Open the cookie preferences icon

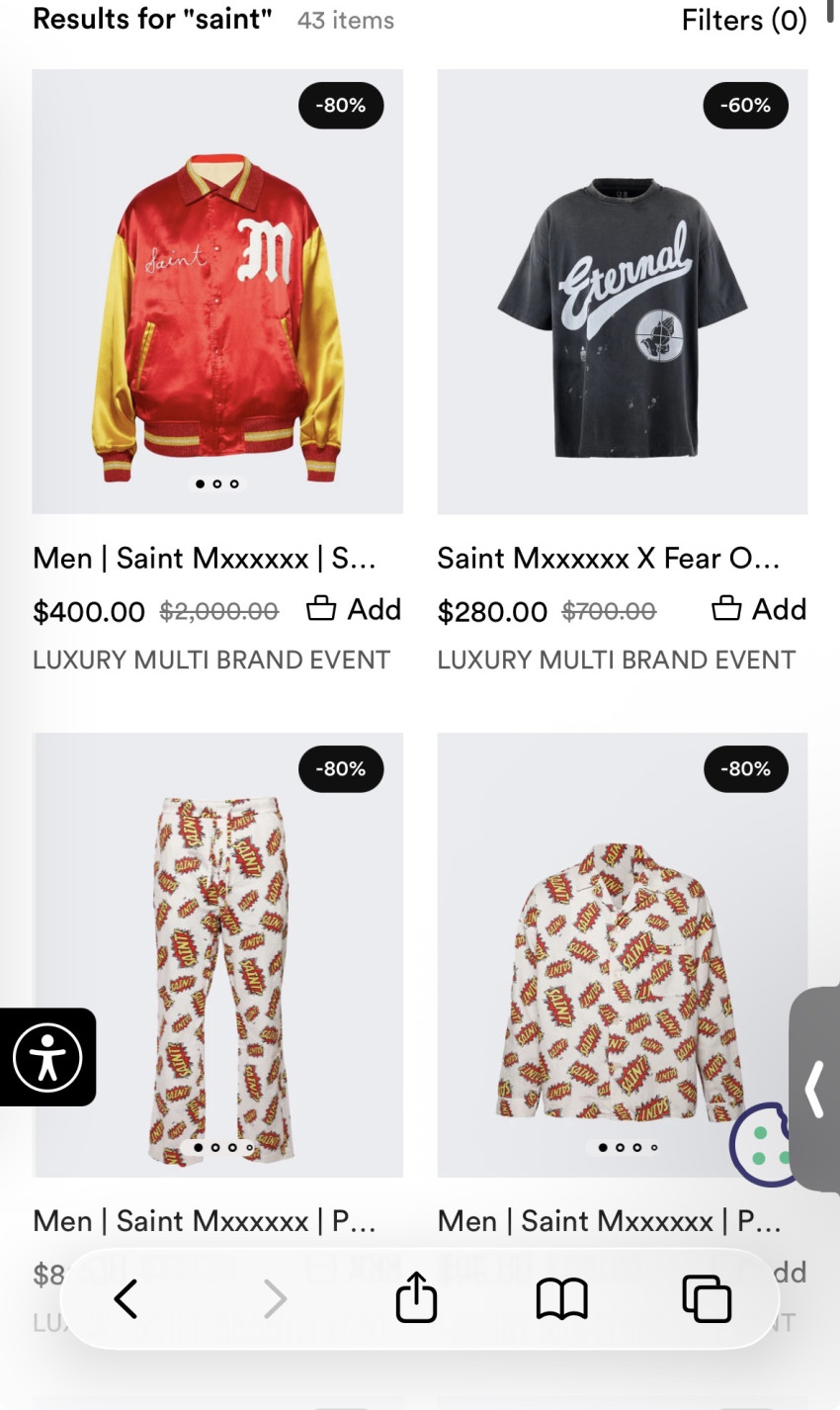click(763, 1143)
